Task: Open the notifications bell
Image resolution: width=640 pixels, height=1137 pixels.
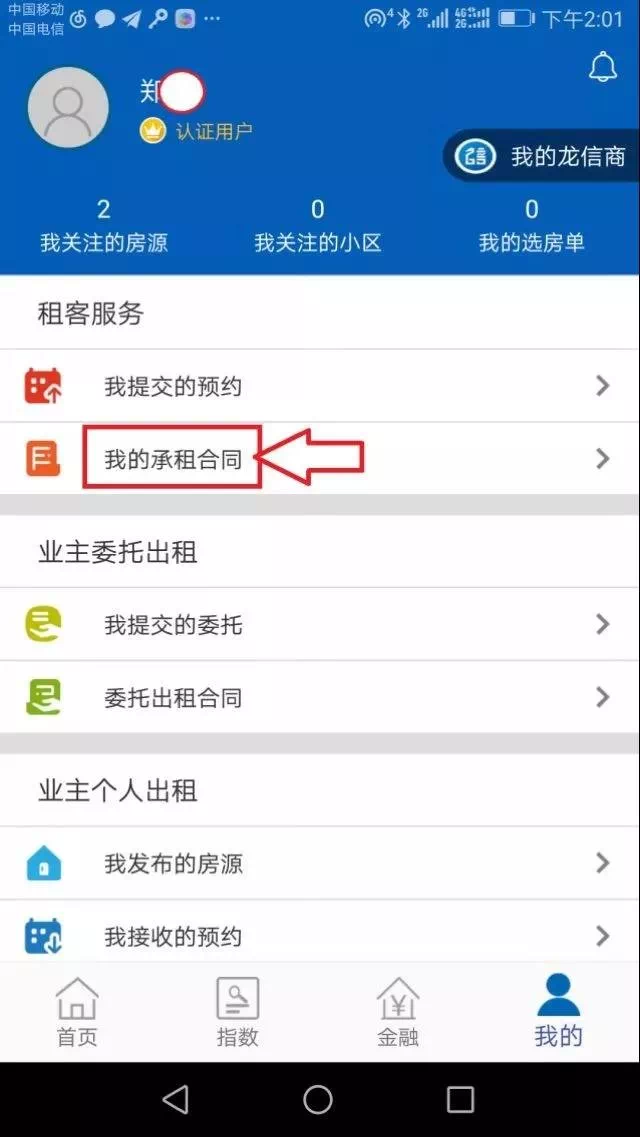Action: click(x=602, y=67)
